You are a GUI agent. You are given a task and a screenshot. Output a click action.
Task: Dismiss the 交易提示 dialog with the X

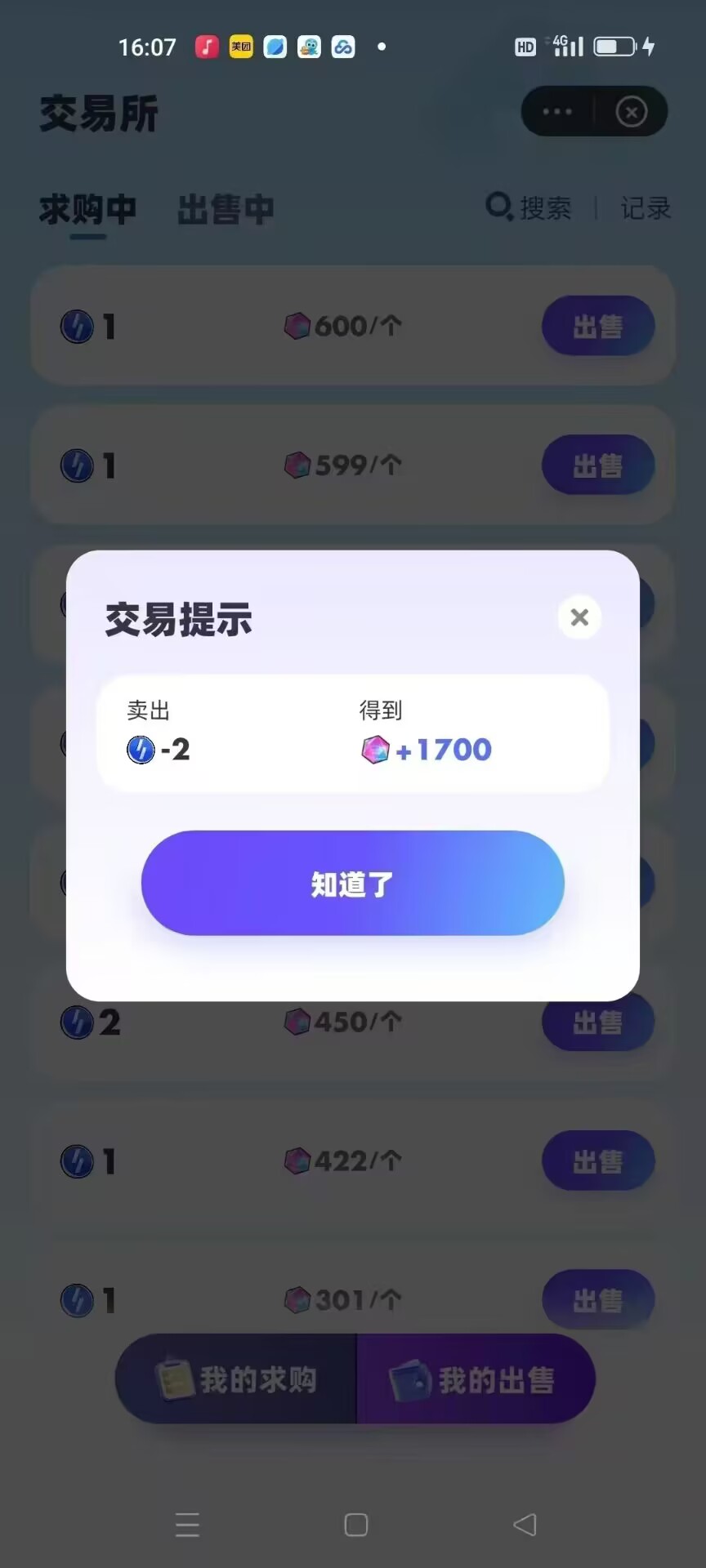(579, 618)
